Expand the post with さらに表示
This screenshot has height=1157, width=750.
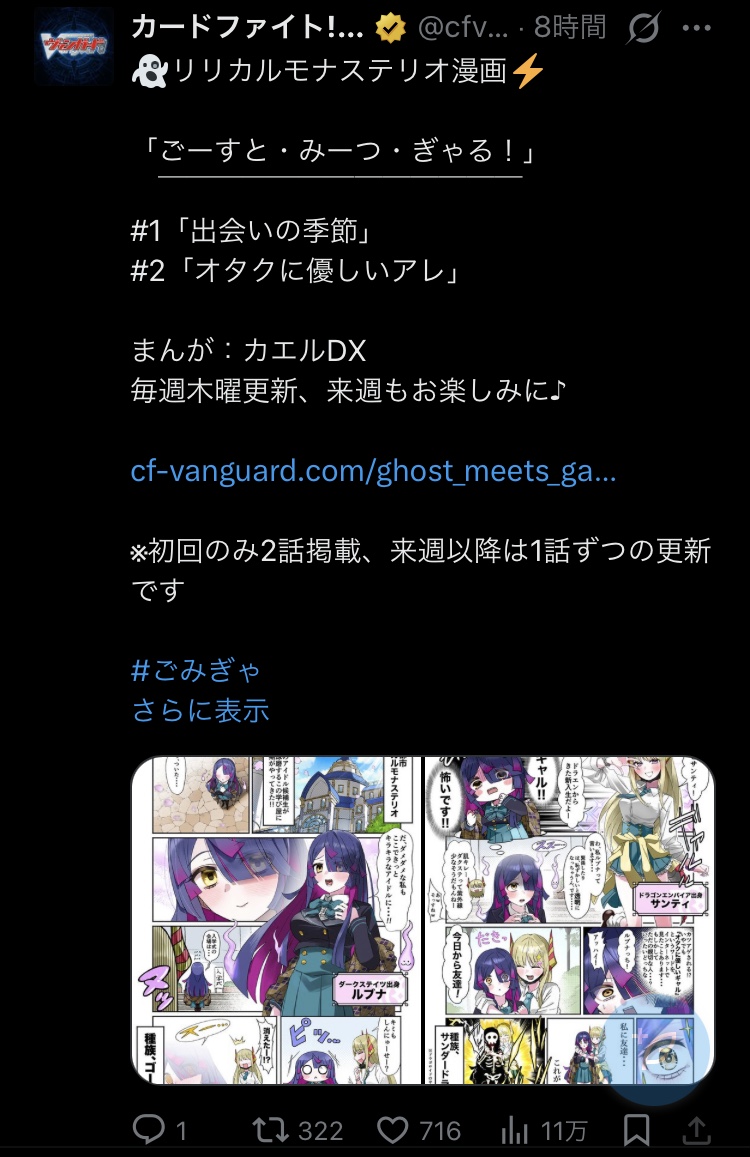coord(200,711)
